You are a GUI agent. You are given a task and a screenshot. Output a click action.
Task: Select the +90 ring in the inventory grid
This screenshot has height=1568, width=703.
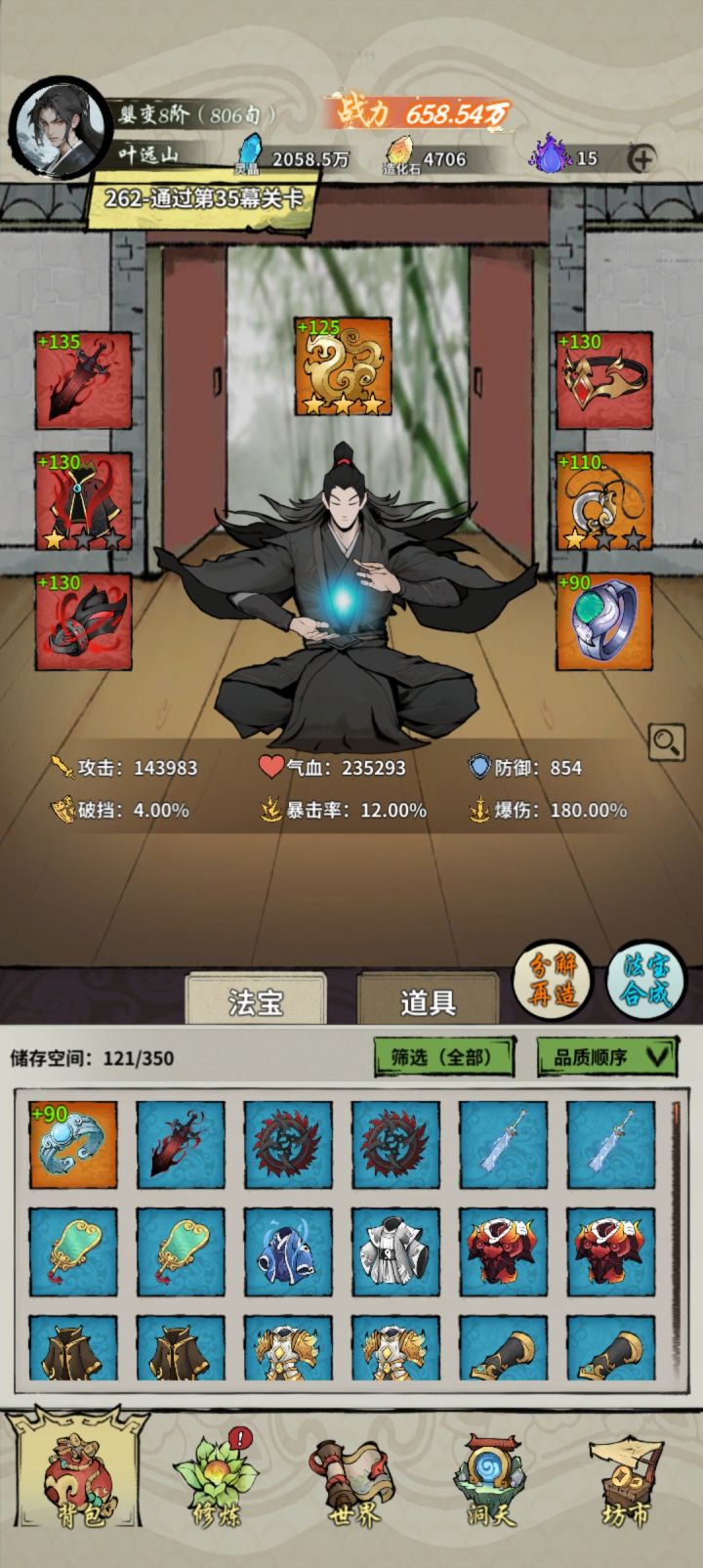73,1146
